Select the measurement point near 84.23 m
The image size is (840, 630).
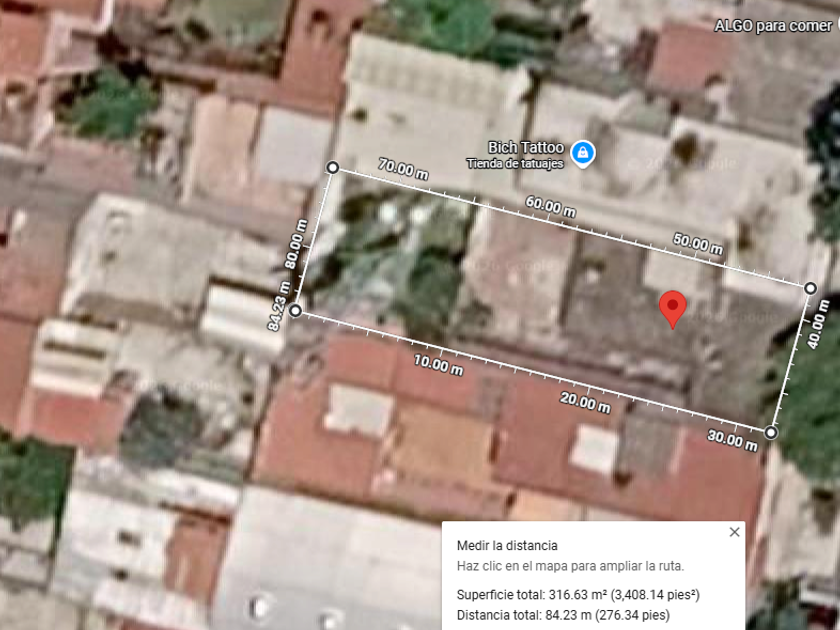pos(295,311)
